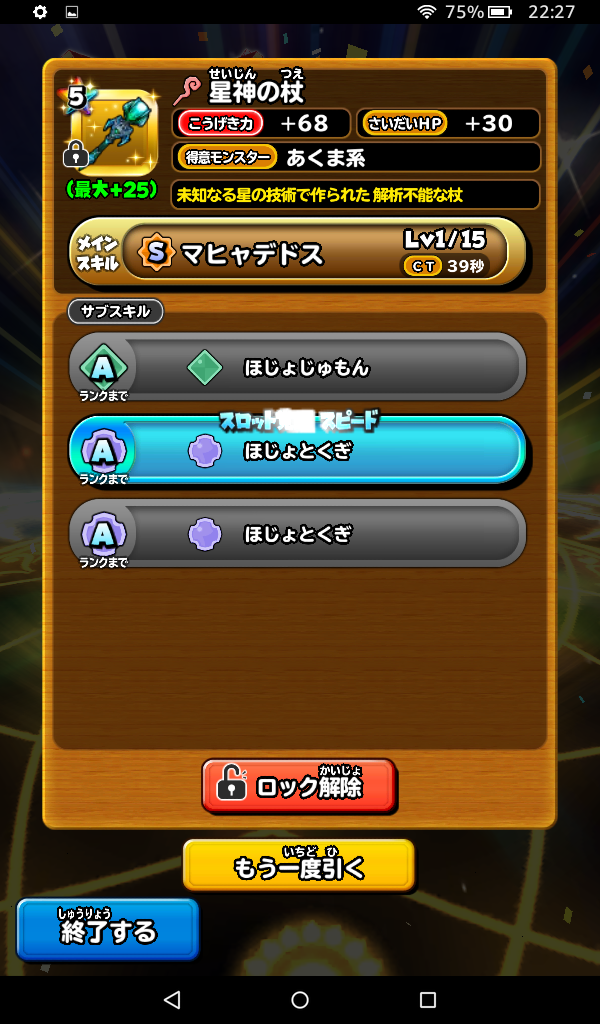Finish with the 終了する button
Image resolution: width=600 pixels, height=1024 pixels.
pos(108,929)
